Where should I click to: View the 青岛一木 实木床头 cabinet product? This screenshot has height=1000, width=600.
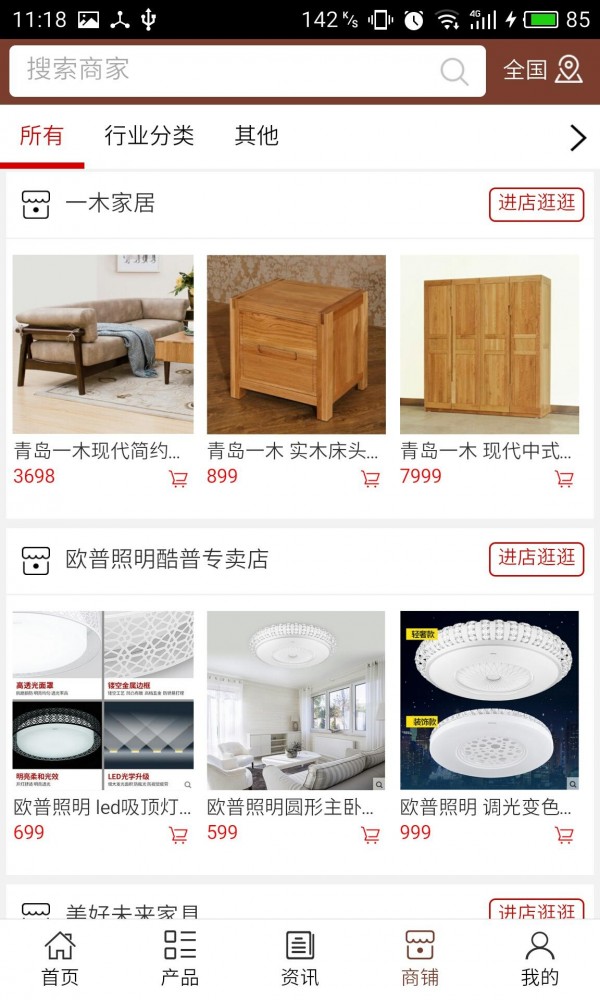[296, 344]
